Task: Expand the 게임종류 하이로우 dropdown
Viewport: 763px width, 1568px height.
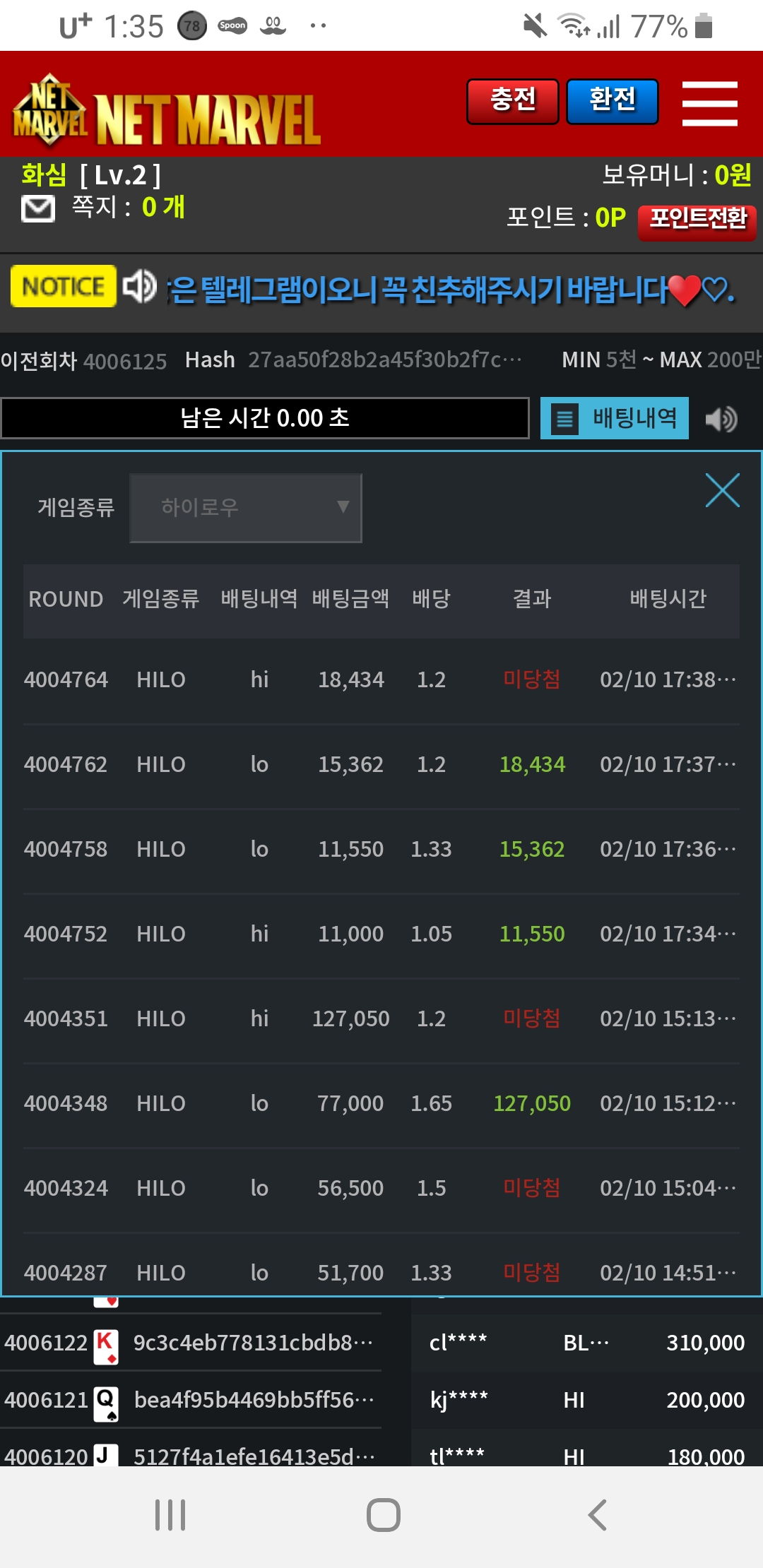Action: 246,508
